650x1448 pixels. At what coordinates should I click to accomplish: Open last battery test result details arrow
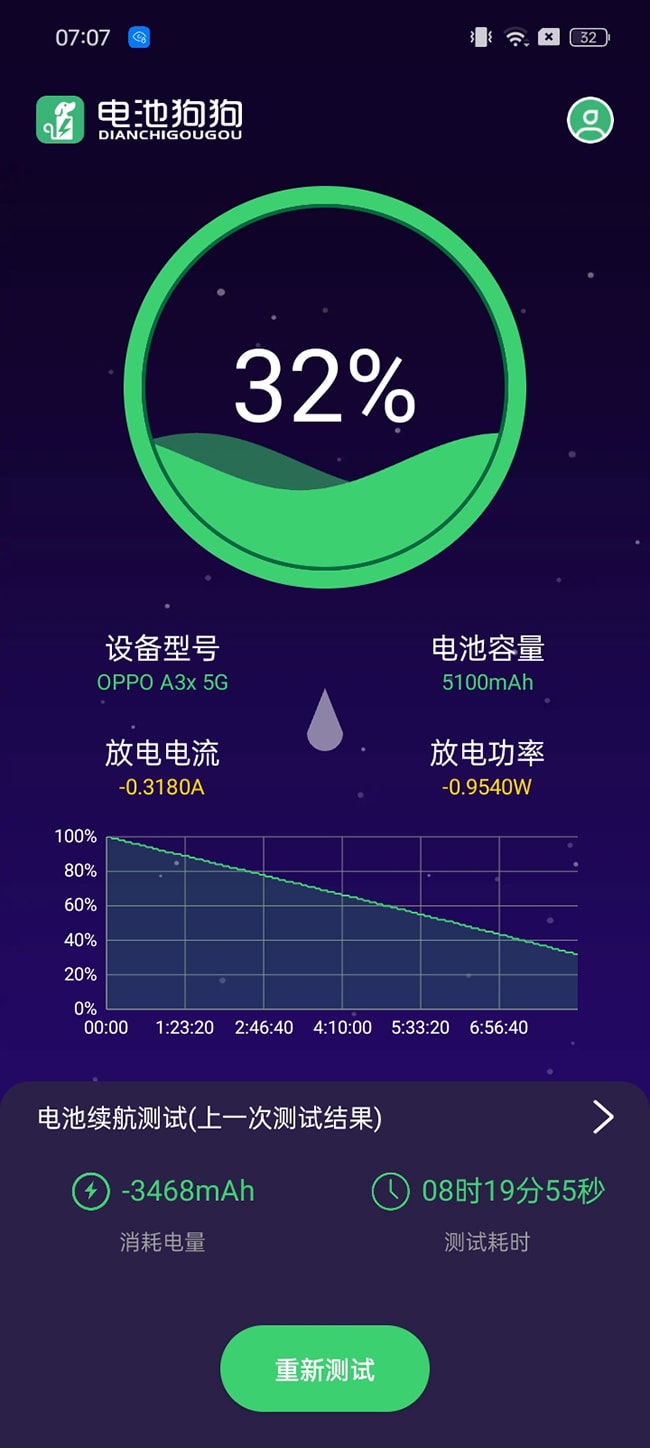pyautogui.click(x=602, y=1117)
